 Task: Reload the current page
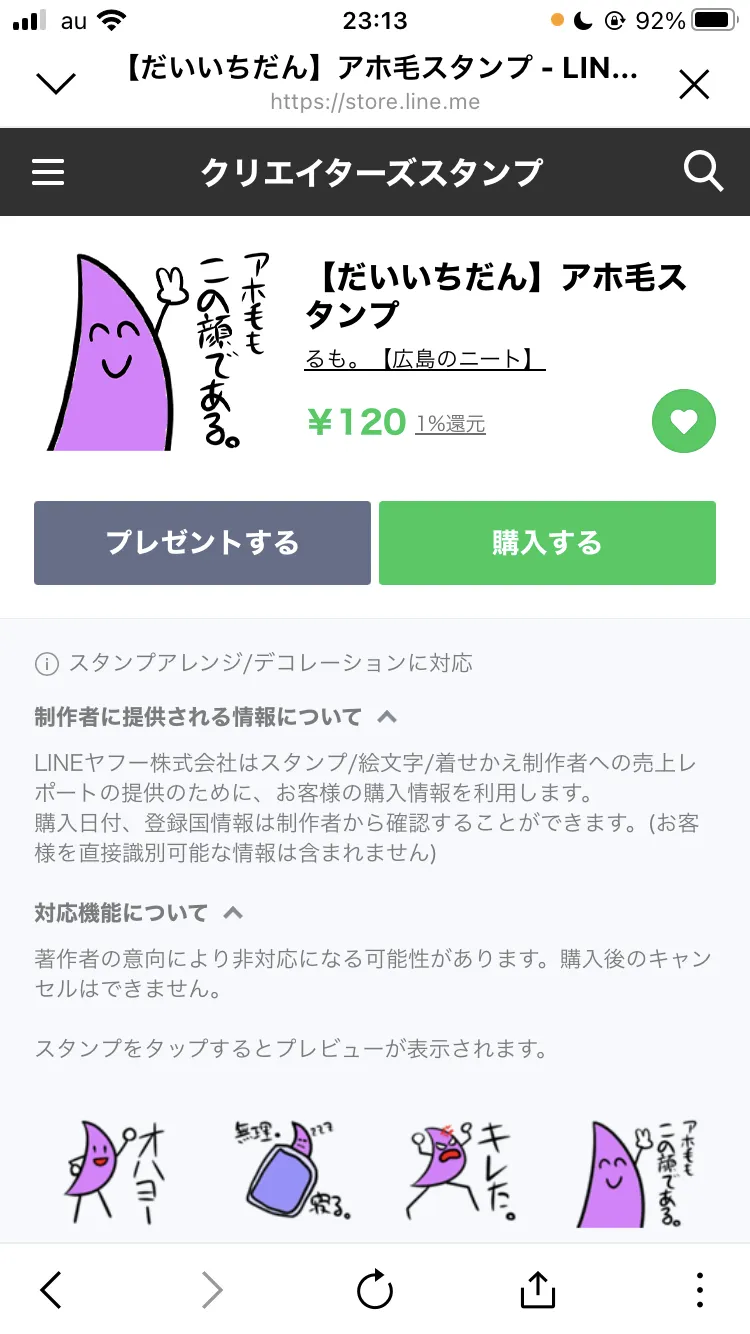tap(375, 1290)
